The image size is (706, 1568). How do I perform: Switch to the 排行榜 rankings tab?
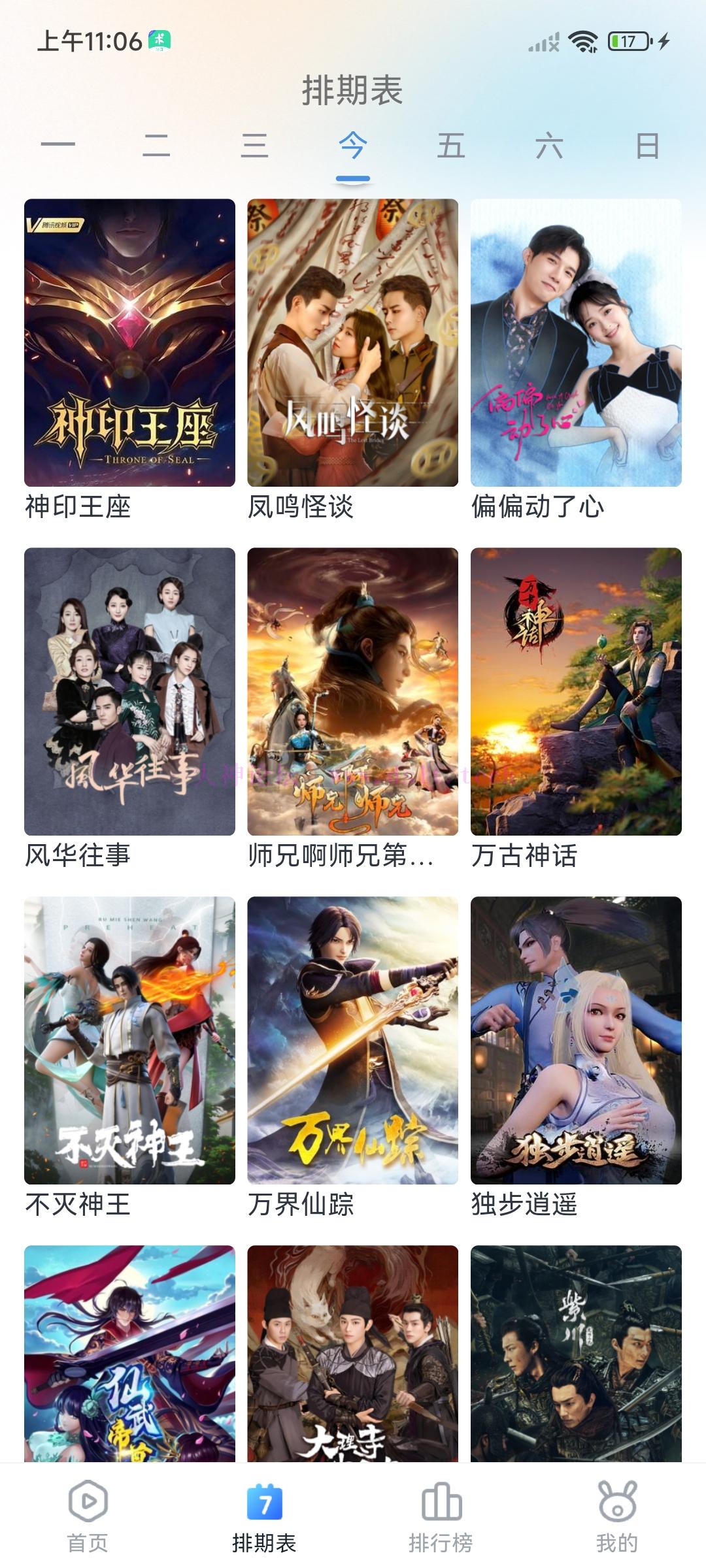[x=441, y=1517]
